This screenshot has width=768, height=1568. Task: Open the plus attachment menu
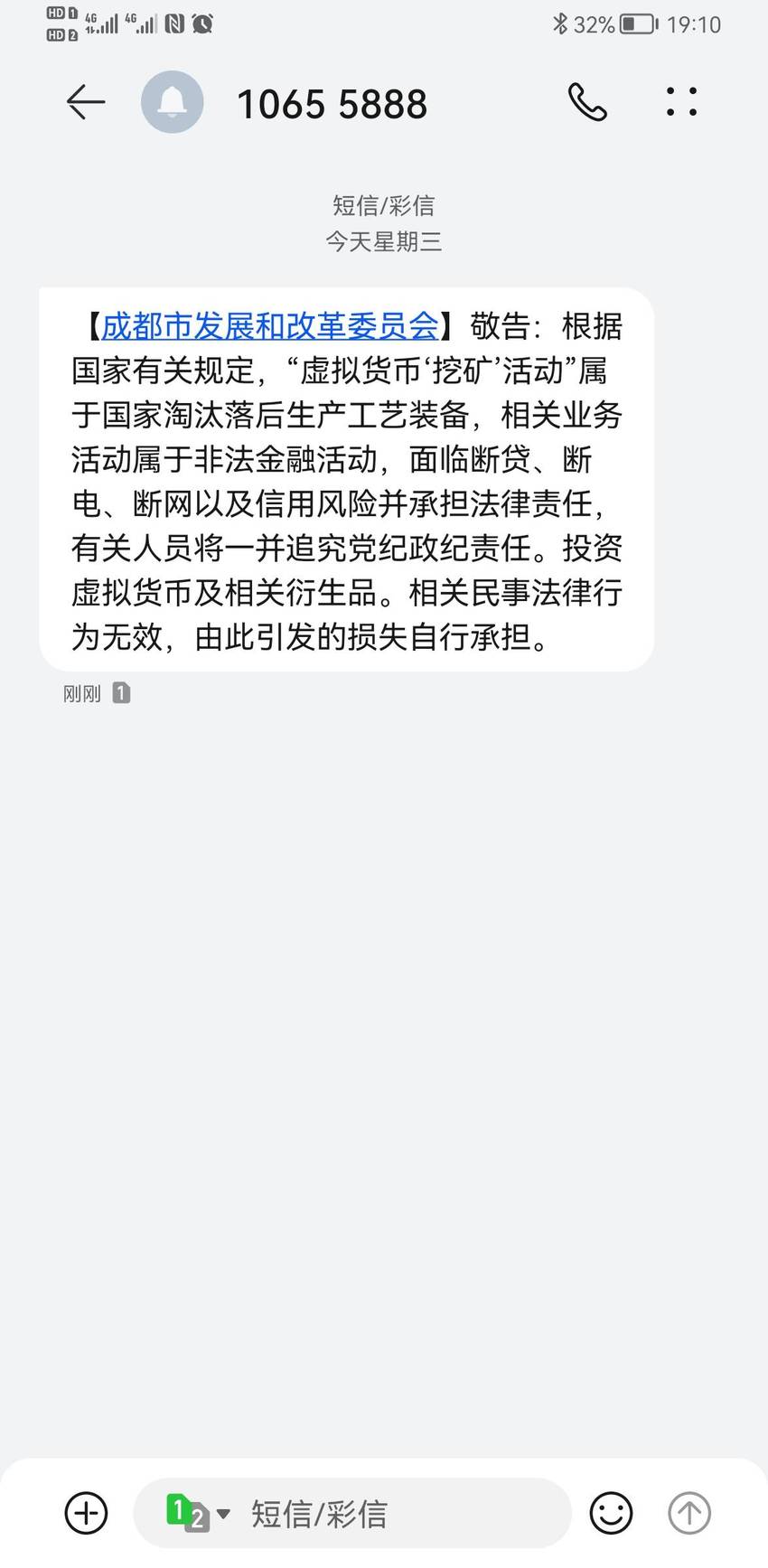tap(87, 1513)
